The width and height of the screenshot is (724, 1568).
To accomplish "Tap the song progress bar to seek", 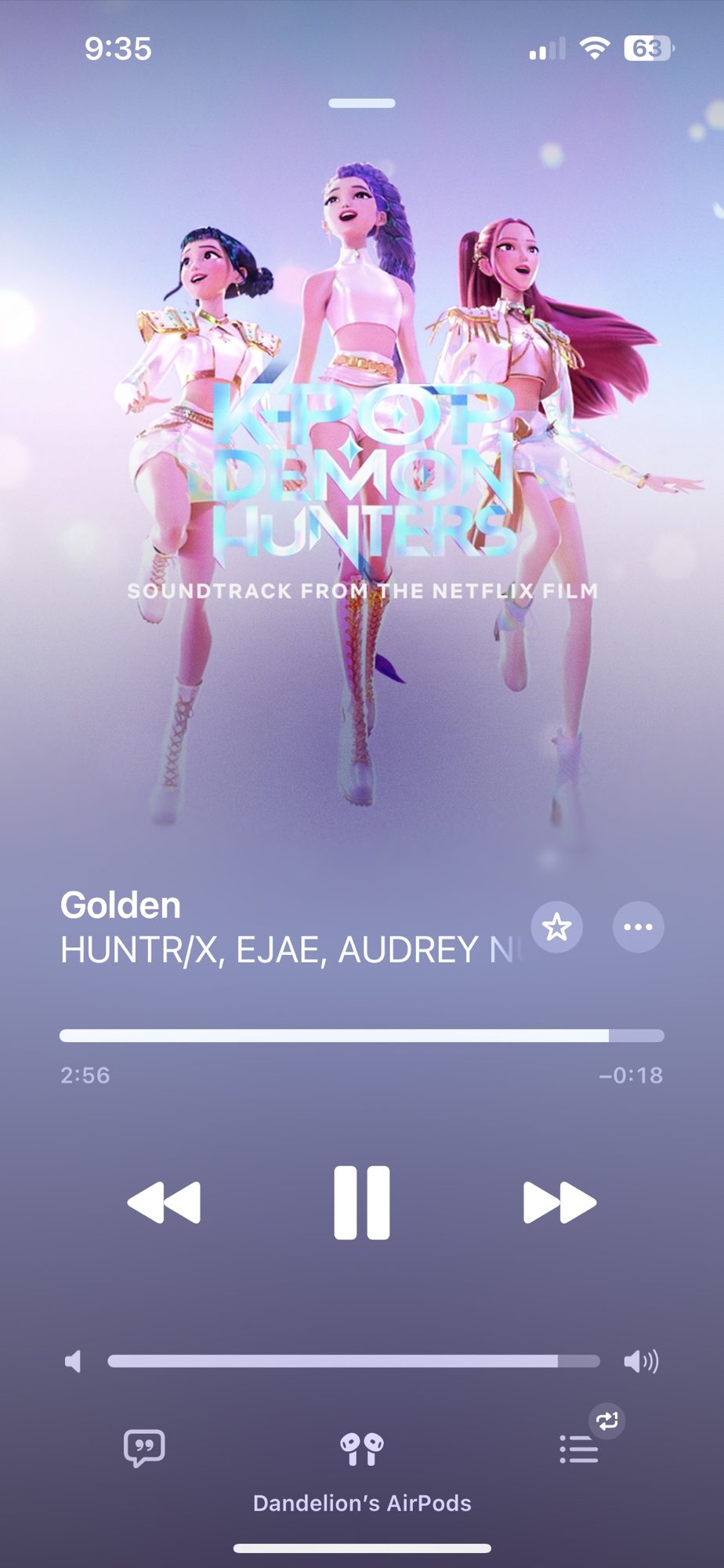I will [x=361, y=1036].
